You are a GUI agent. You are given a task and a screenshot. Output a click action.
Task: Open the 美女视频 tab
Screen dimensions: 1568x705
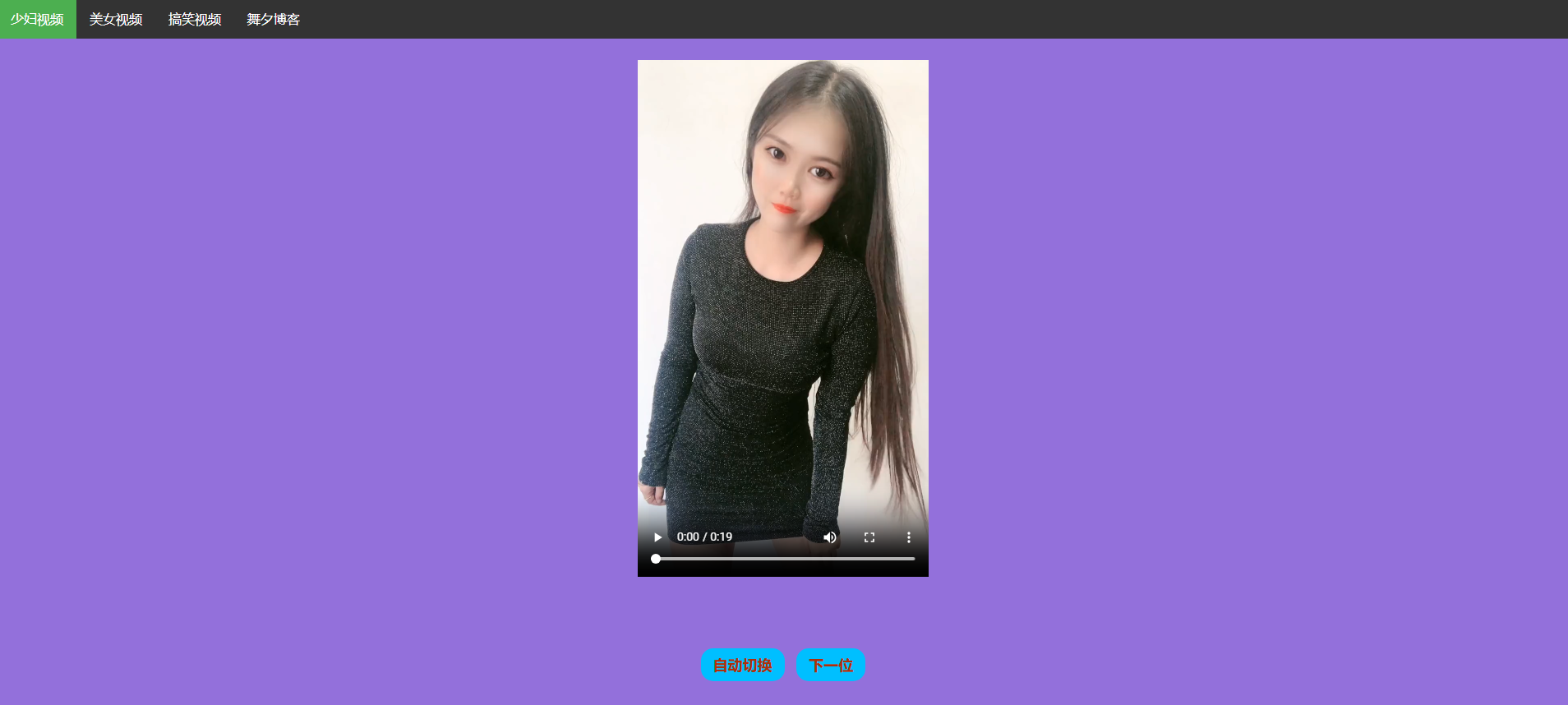click(116, 19)
